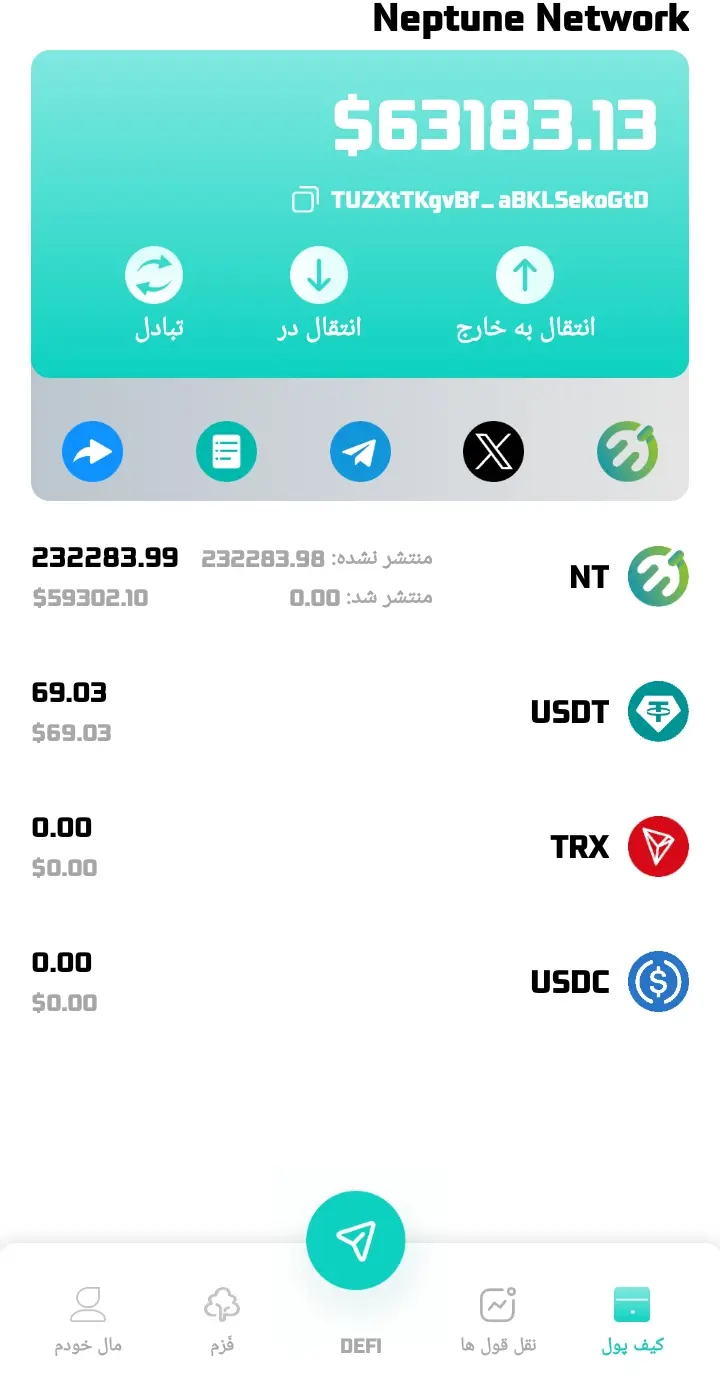Switch to the کیف پول wallet tab
Screen dimensions: 720x1380
click(632, 1320)
